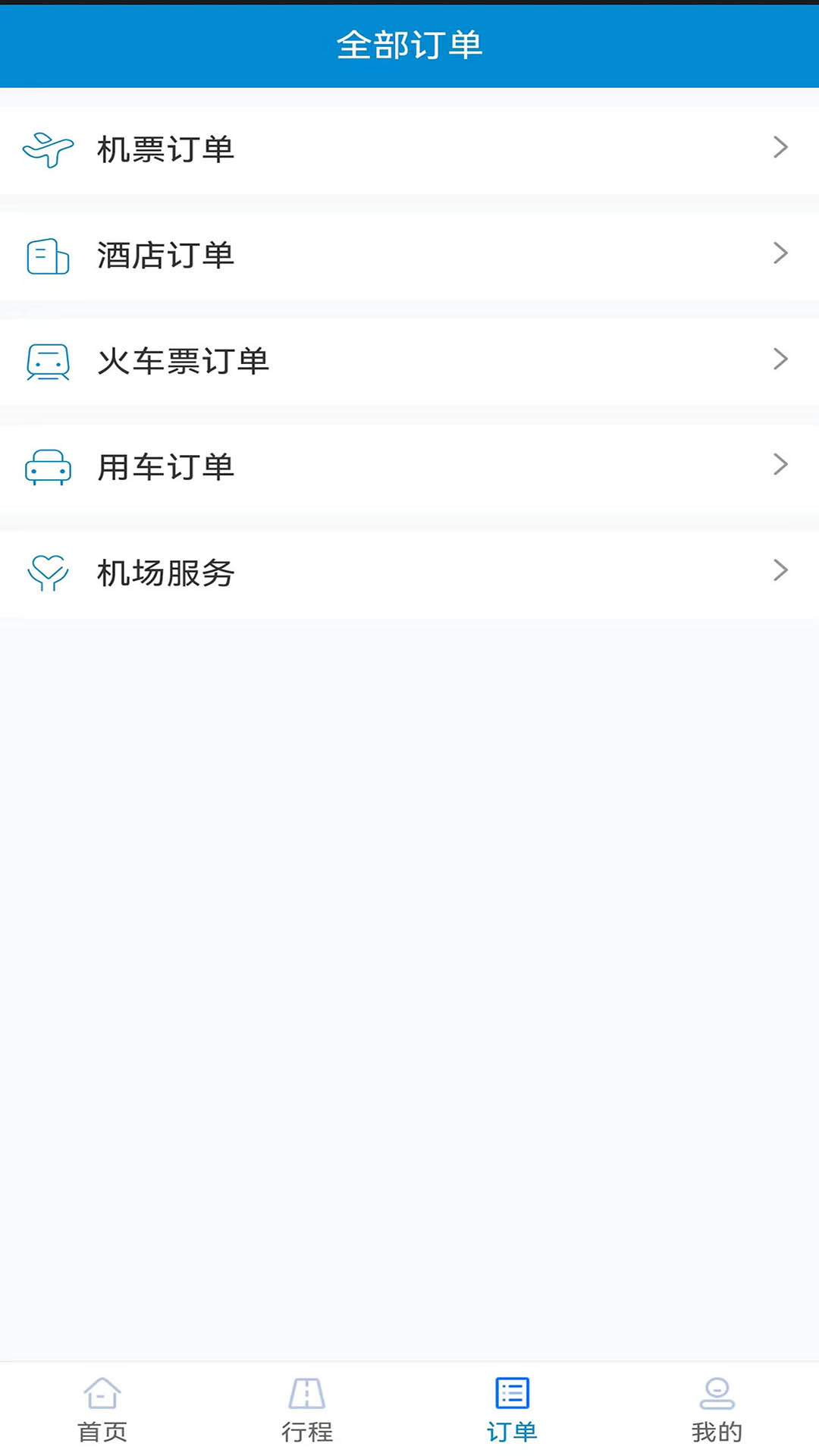This screenshot has width=819, height=1456.
Task: Open the 行程 tab
Action: coord(307,1410)
